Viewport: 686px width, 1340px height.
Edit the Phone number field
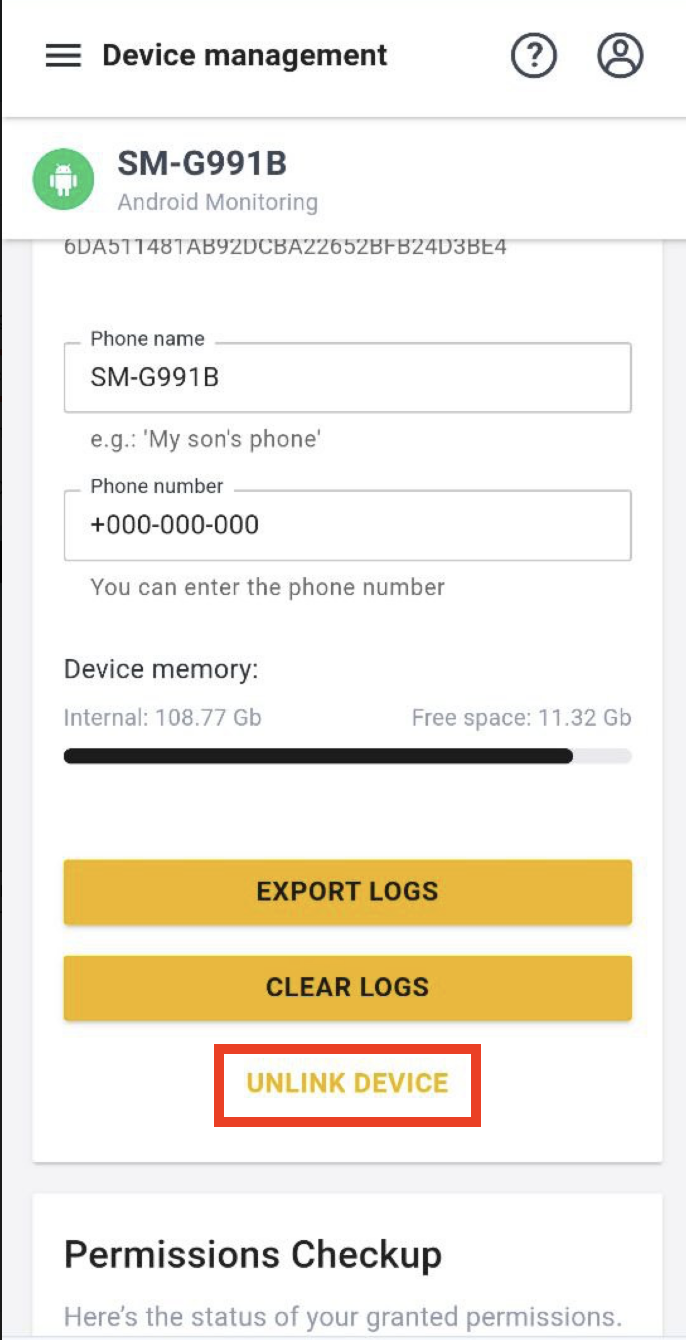(x=347, y=525)
